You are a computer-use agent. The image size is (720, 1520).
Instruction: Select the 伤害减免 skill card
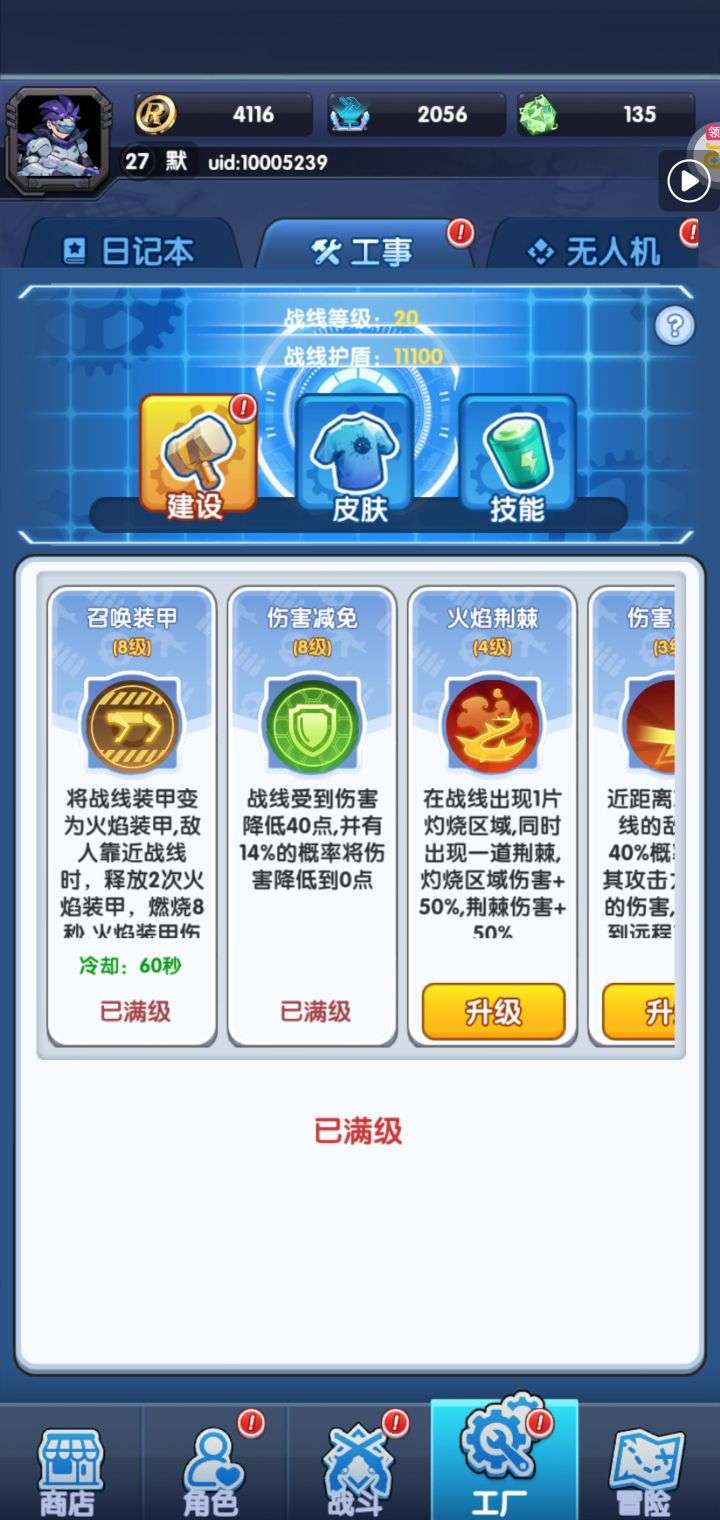(x=312, y=816)
